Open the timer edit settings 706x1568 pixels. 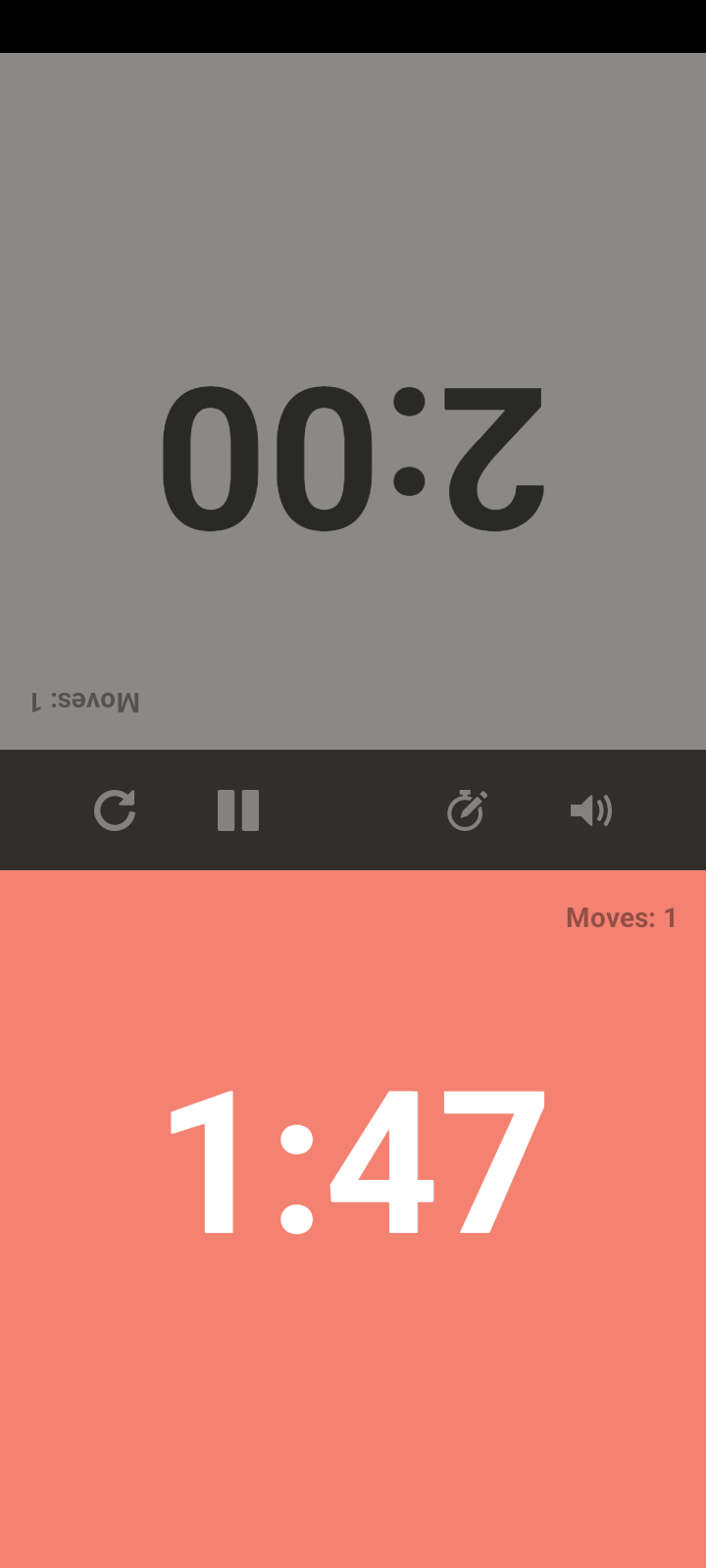[x=467, y=810]
